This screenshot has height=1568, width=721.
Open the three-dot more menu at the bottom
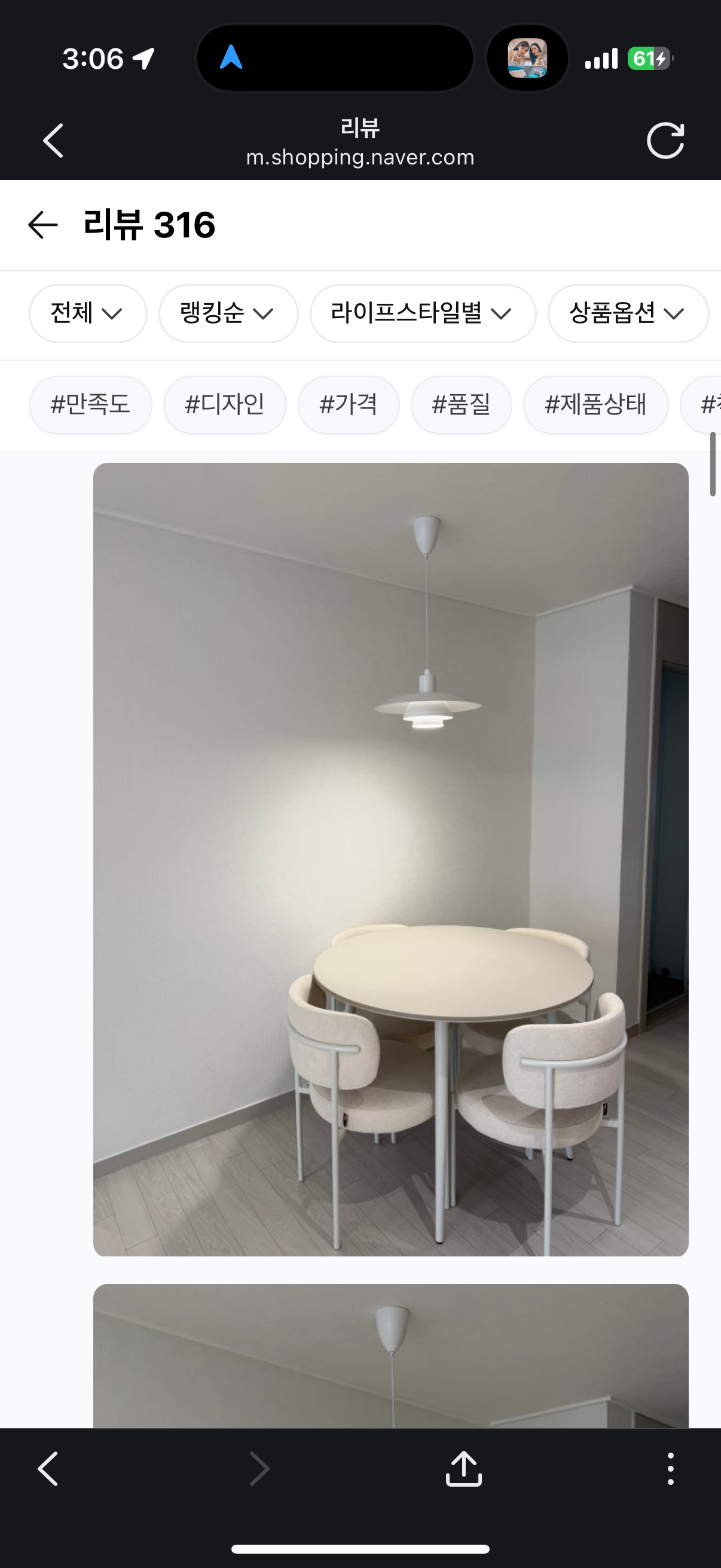coord(670,1468)
